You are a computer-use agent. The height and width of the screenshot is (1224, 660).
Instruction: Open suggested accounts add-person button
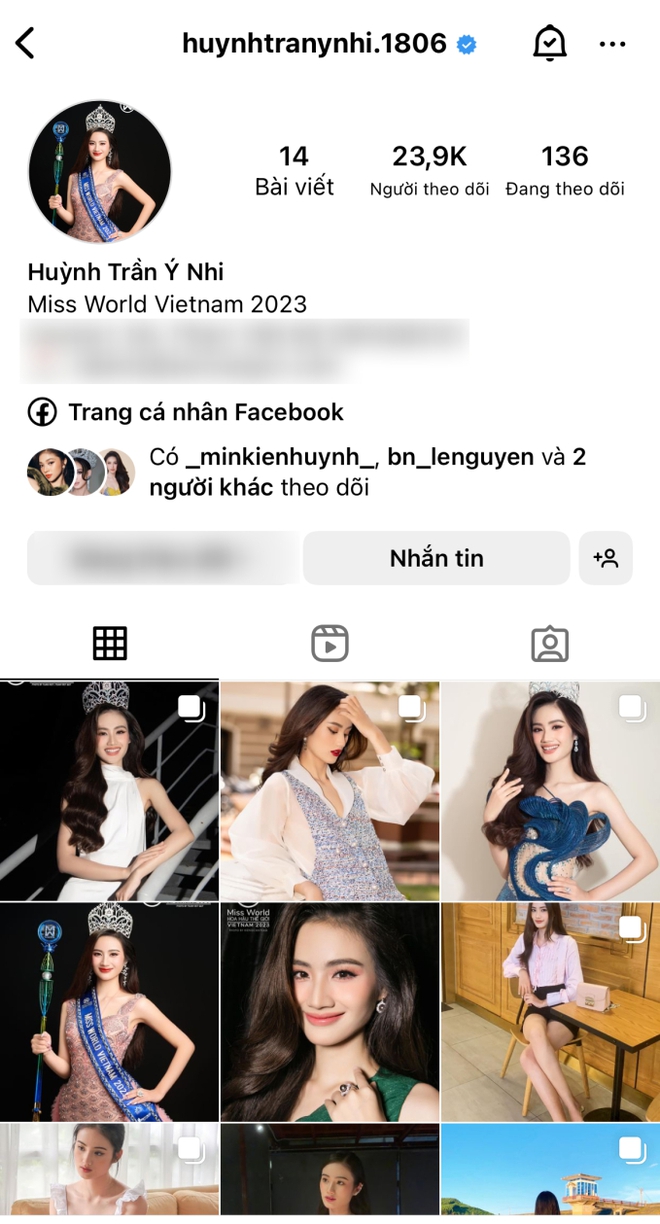pos(606,558)
